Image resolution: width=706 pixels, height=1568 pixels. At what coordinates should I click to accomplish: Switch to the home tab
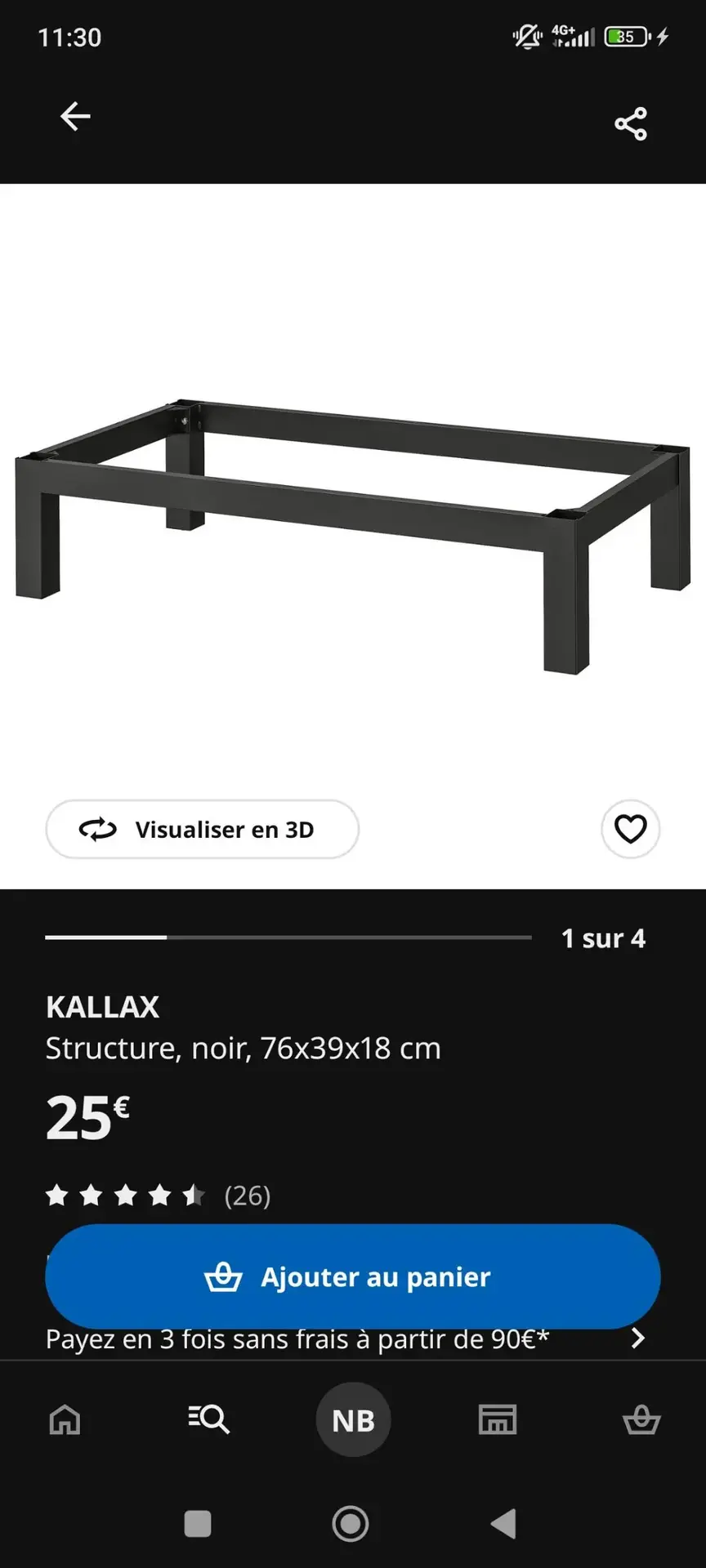coord(65,1420)
